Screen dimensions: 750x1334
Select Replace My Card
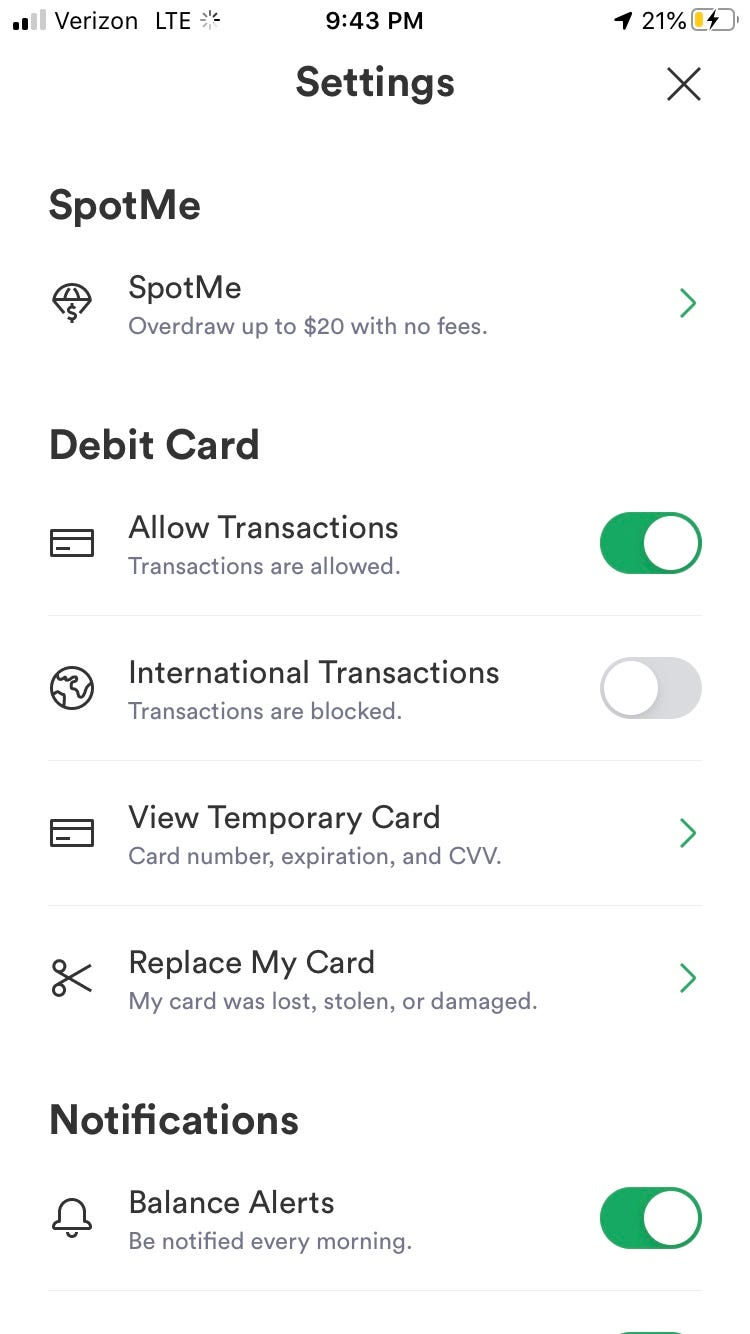pyautogui.click(x=375, y=978)
